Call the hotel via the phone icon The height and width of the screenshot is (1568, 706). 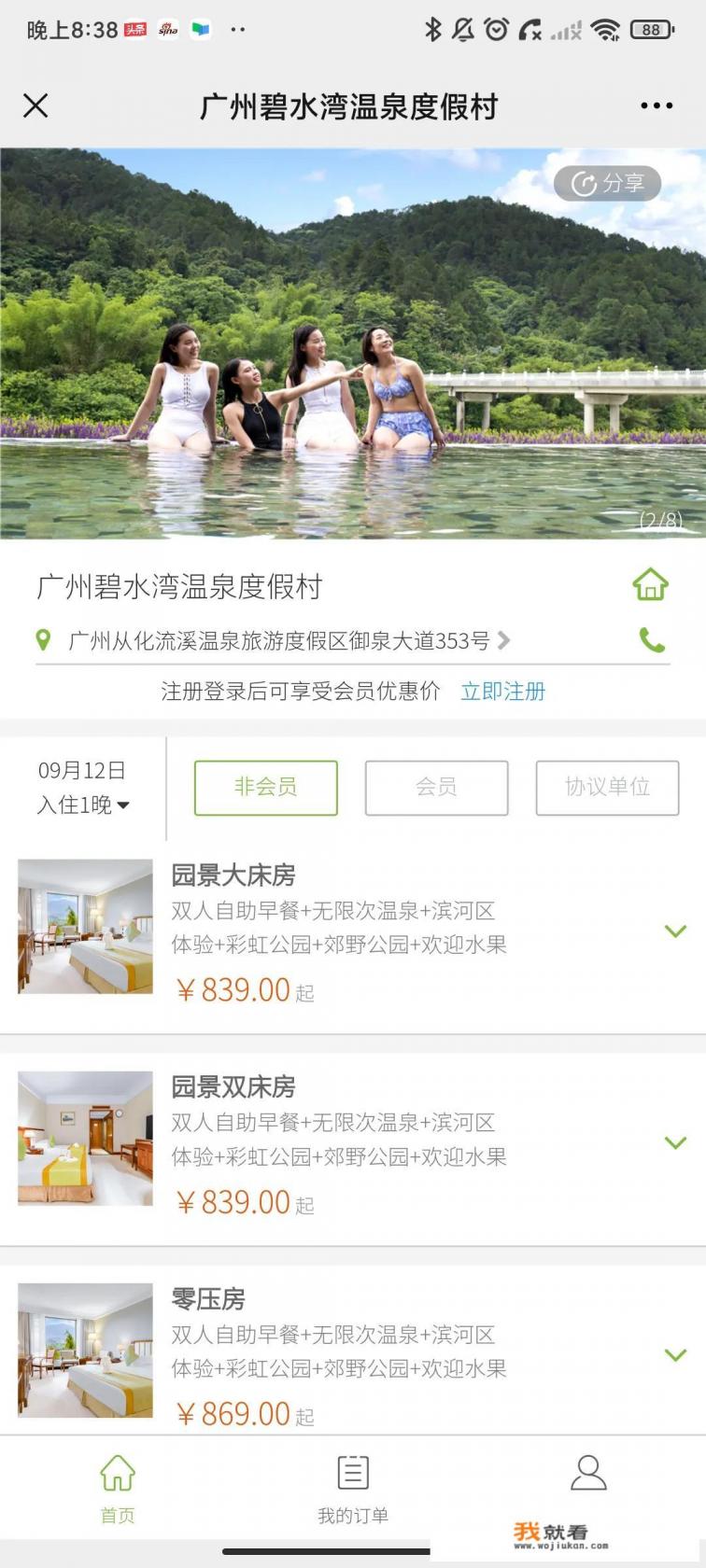tap(653, 641)
